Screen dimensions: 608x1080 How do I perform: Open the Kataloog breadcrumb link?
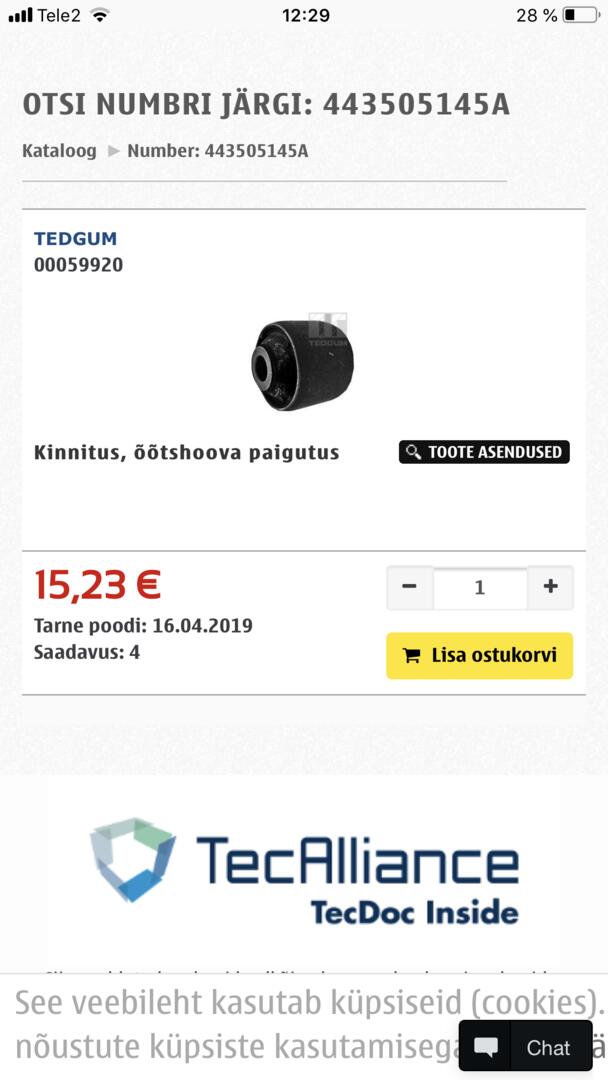pos(59,151)
